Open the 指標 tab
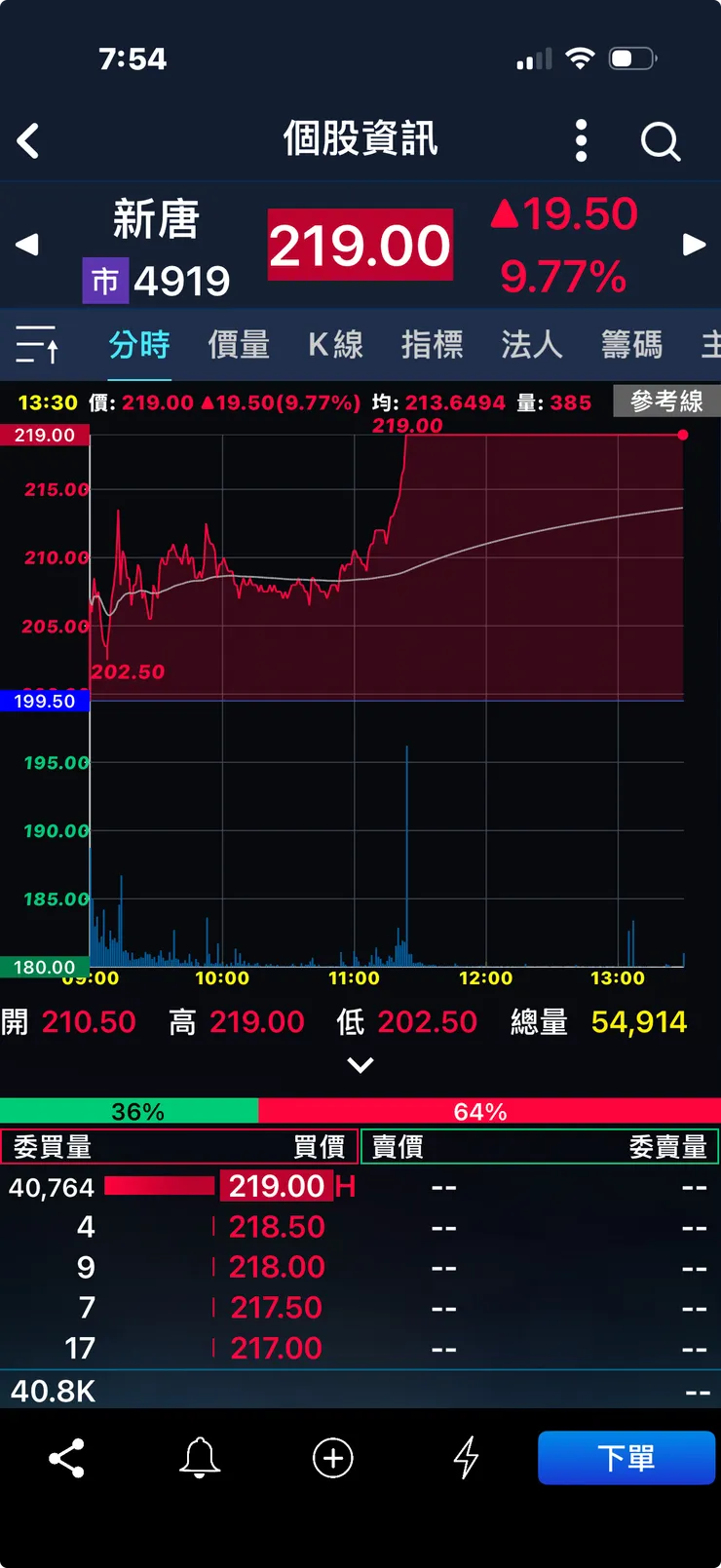This screenshot has width=721, height=1568. [x=433, y=345]
